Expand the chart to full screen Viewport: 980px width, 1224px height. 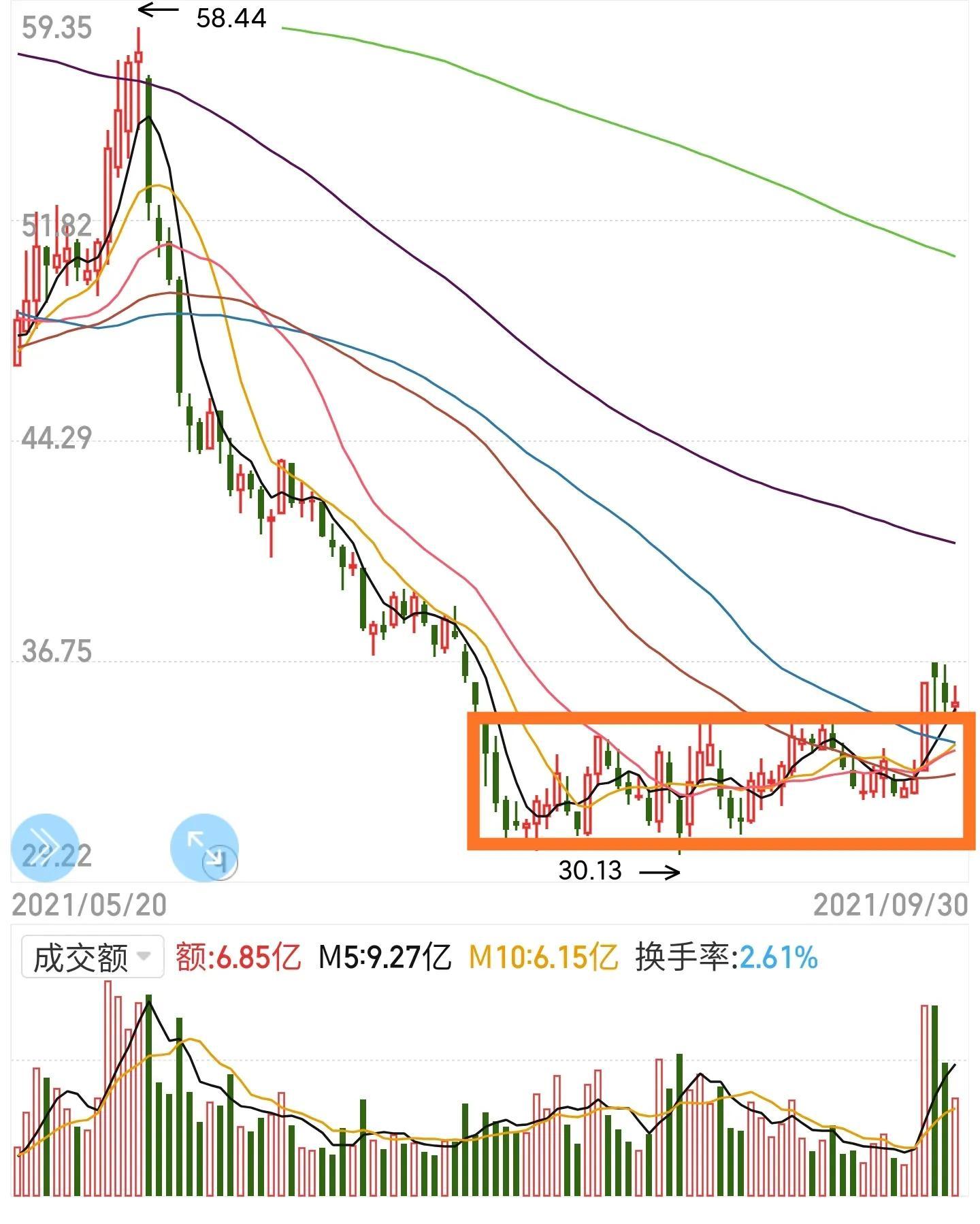pos(204,848)
